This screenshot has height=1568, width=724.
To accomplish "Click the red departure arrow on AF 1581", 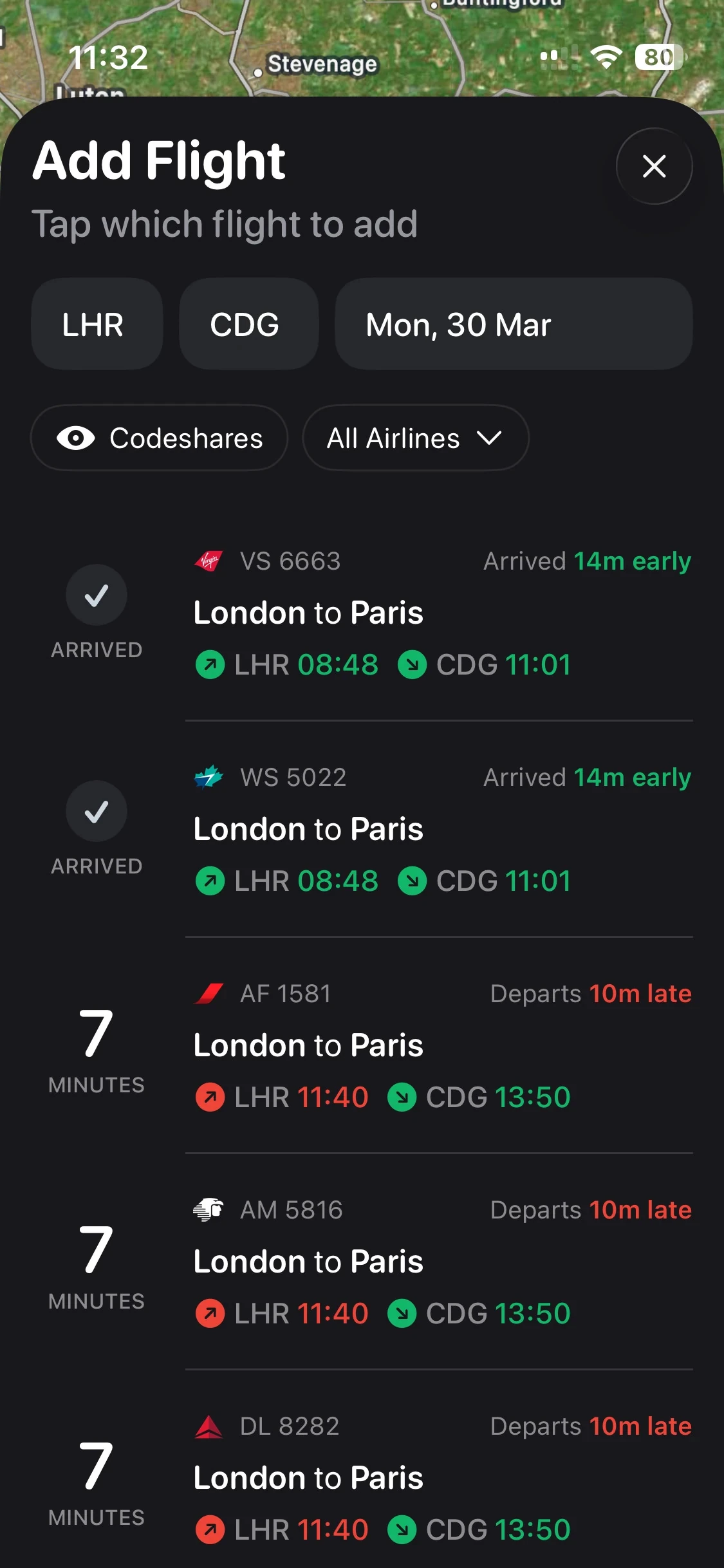I will point(209,1097).
